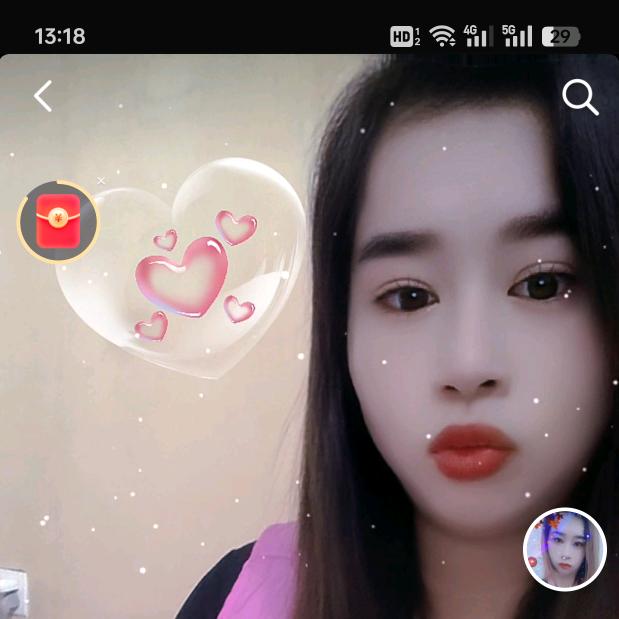Open the creator's round profile avatar
This screenshot has height=619, width=619.
pyautogui.click(x=564, y=549)
